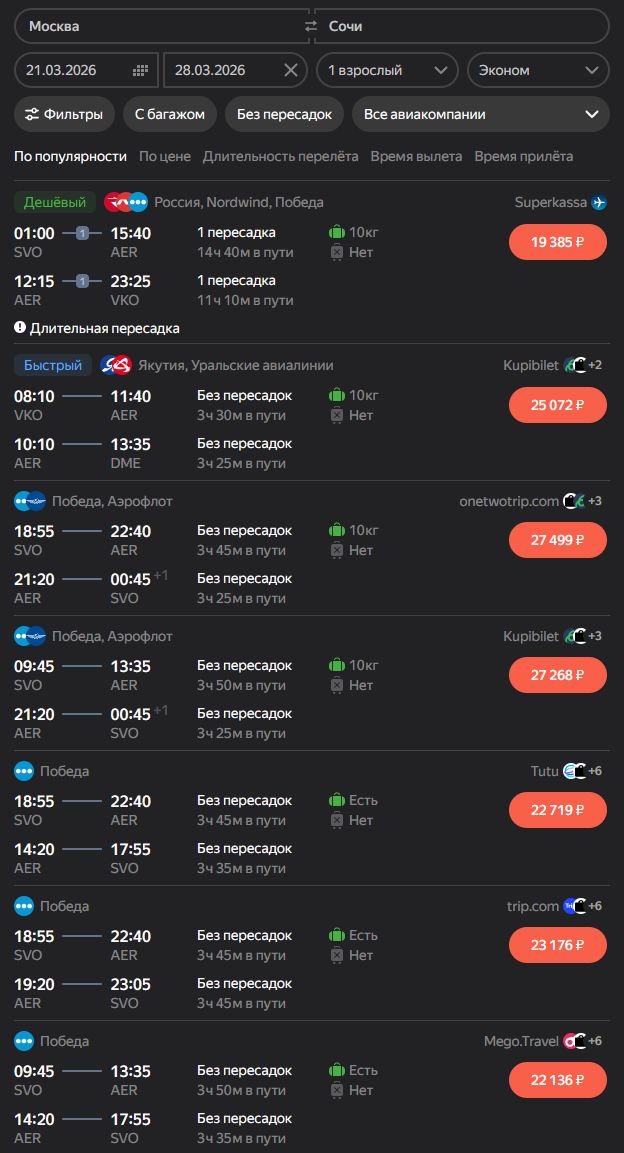Viewport: 624px width, 1153px height.
Task: Open the Фильтры panel
Action: point(65,114)
